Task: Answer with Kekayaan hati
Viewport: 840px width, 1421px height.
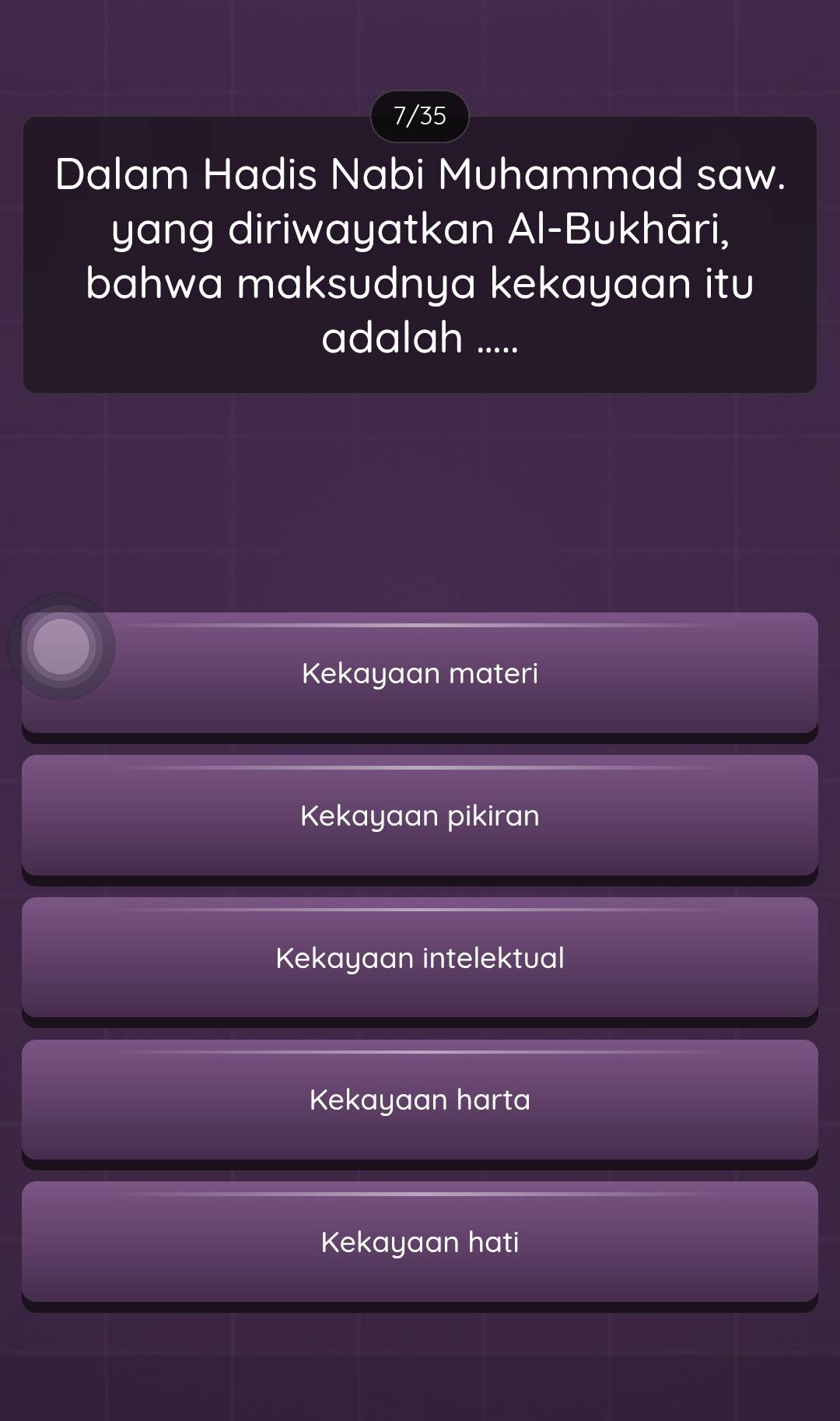Action: tap(420, 1242)
